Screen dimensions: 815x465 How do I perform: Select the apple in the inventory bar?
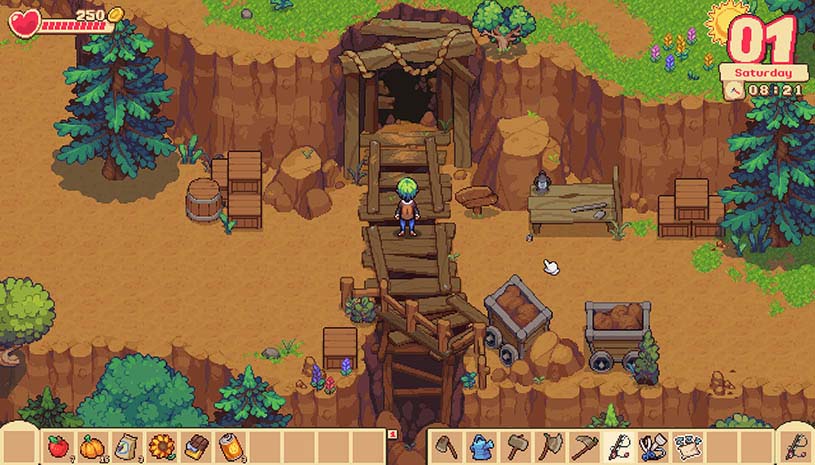57,446
